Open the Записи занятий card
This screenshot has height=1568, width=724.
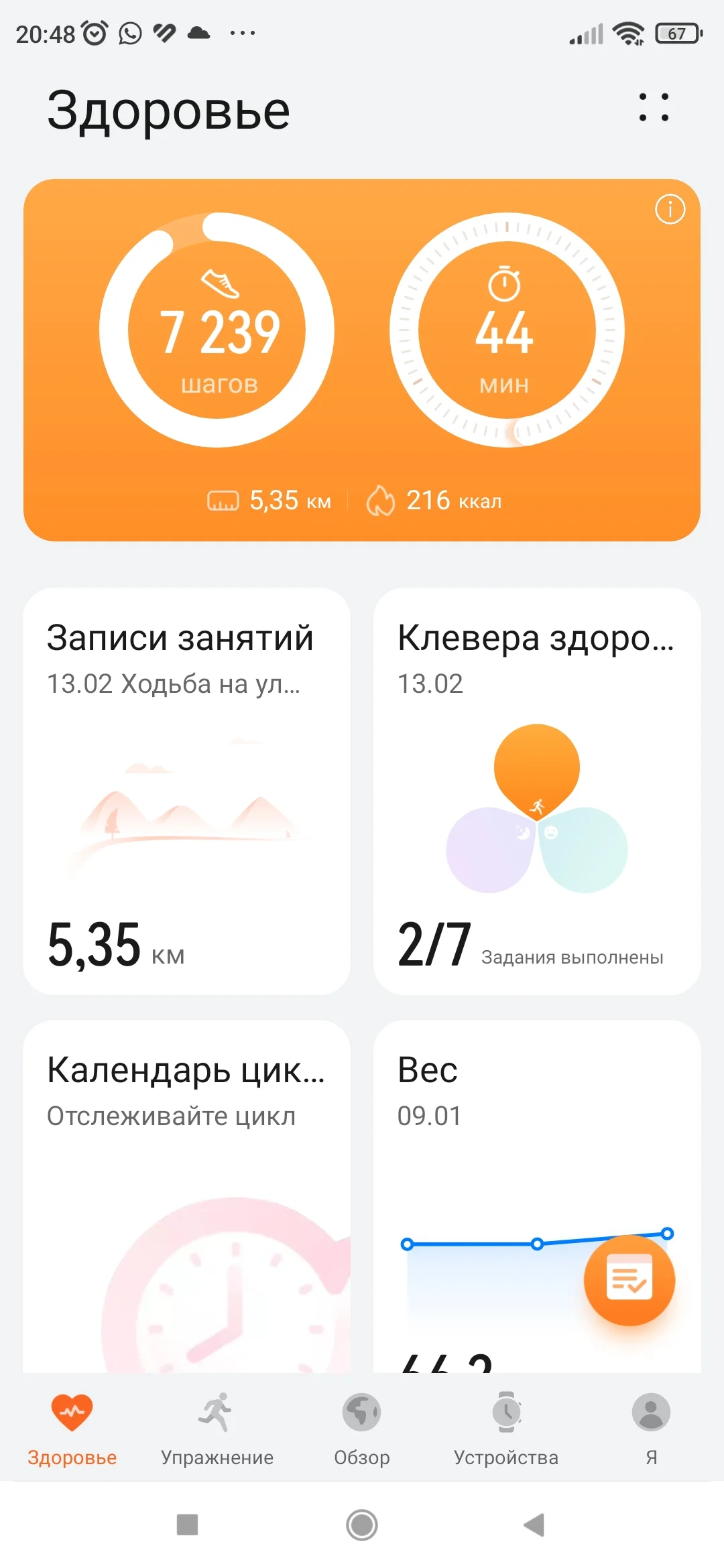point(186,791)
